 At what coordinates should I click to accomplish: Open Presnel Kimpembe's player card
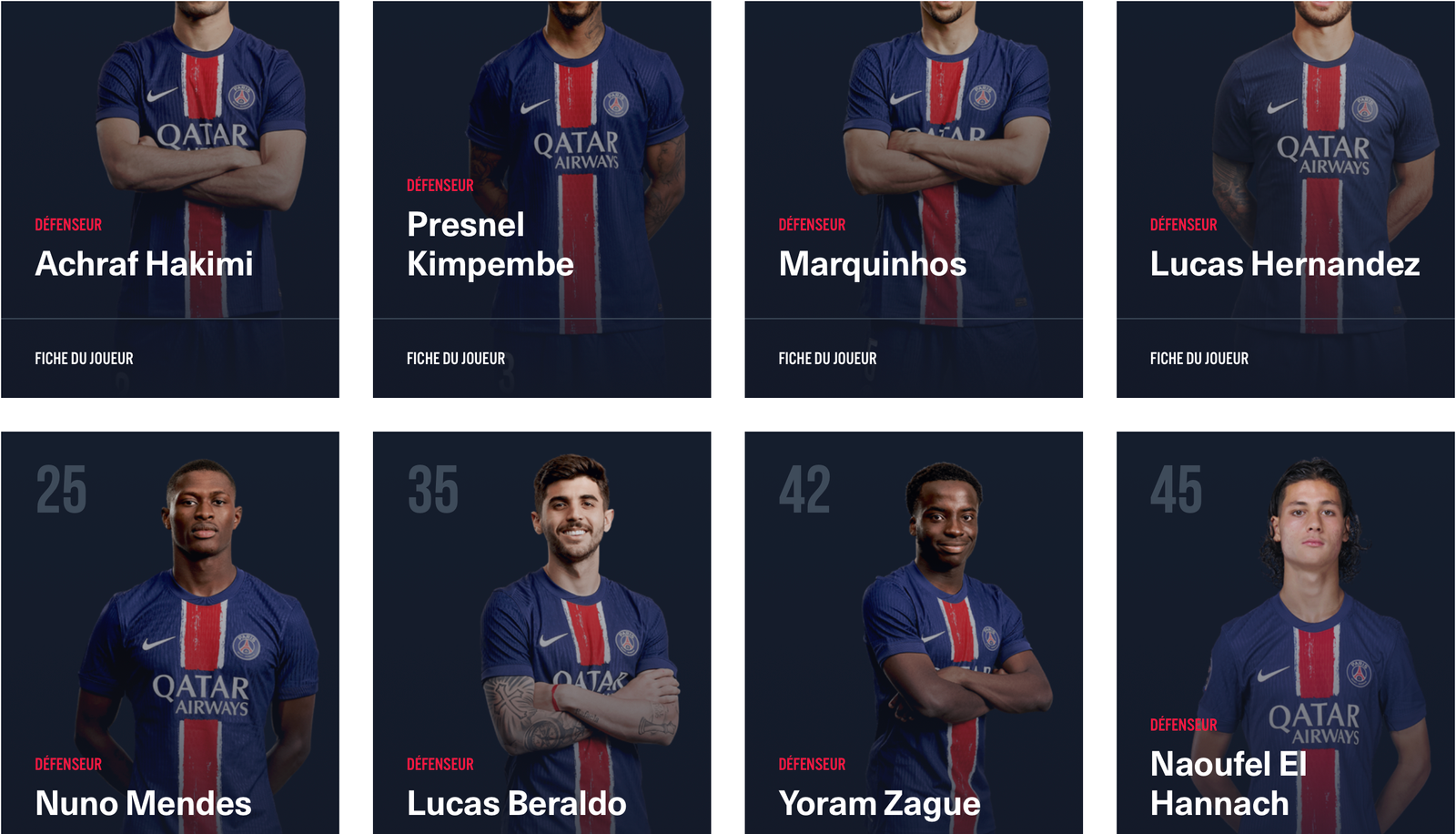pos(490,244)
